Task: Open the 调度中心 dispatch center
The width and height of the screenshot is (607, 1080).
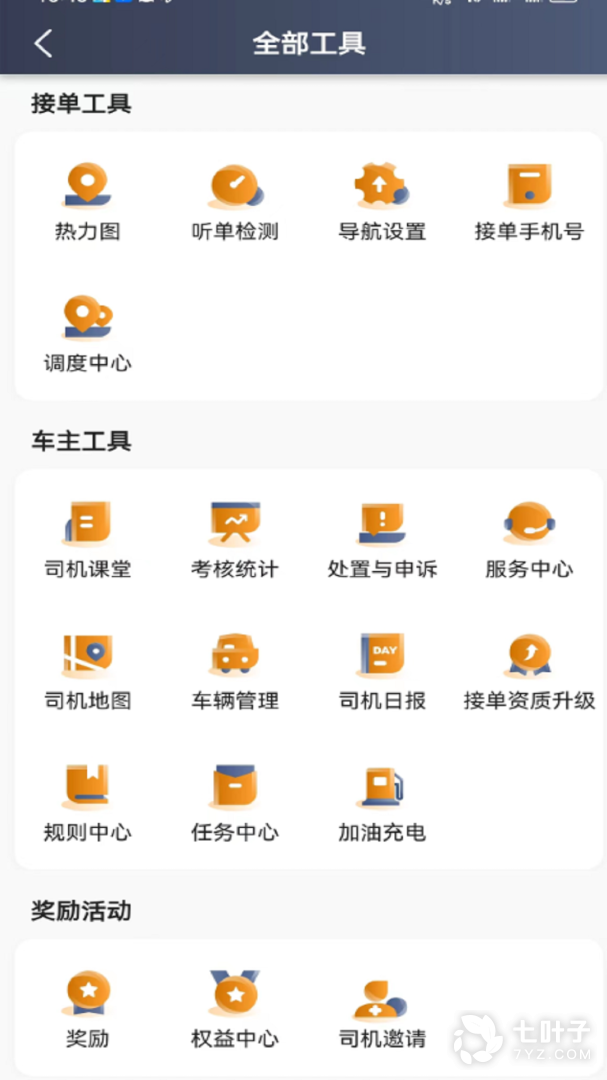Action: (x=88, y=334)
